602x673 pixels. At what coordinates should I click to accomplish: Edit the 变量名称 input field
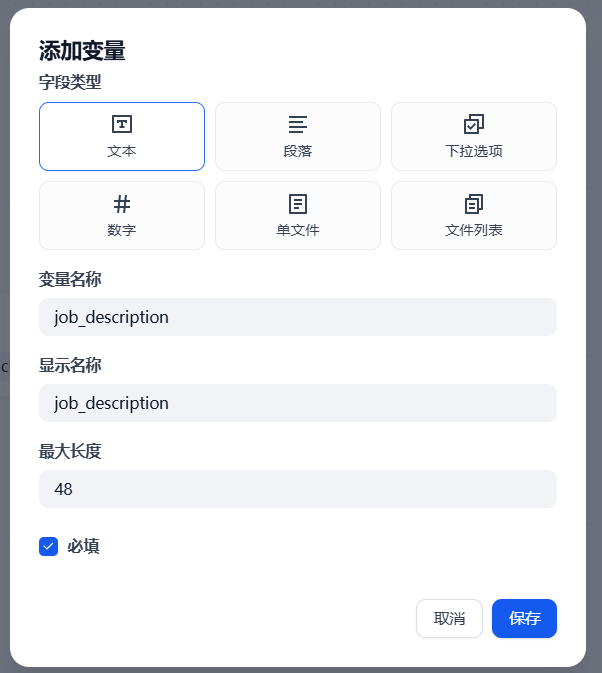(297, 317)
